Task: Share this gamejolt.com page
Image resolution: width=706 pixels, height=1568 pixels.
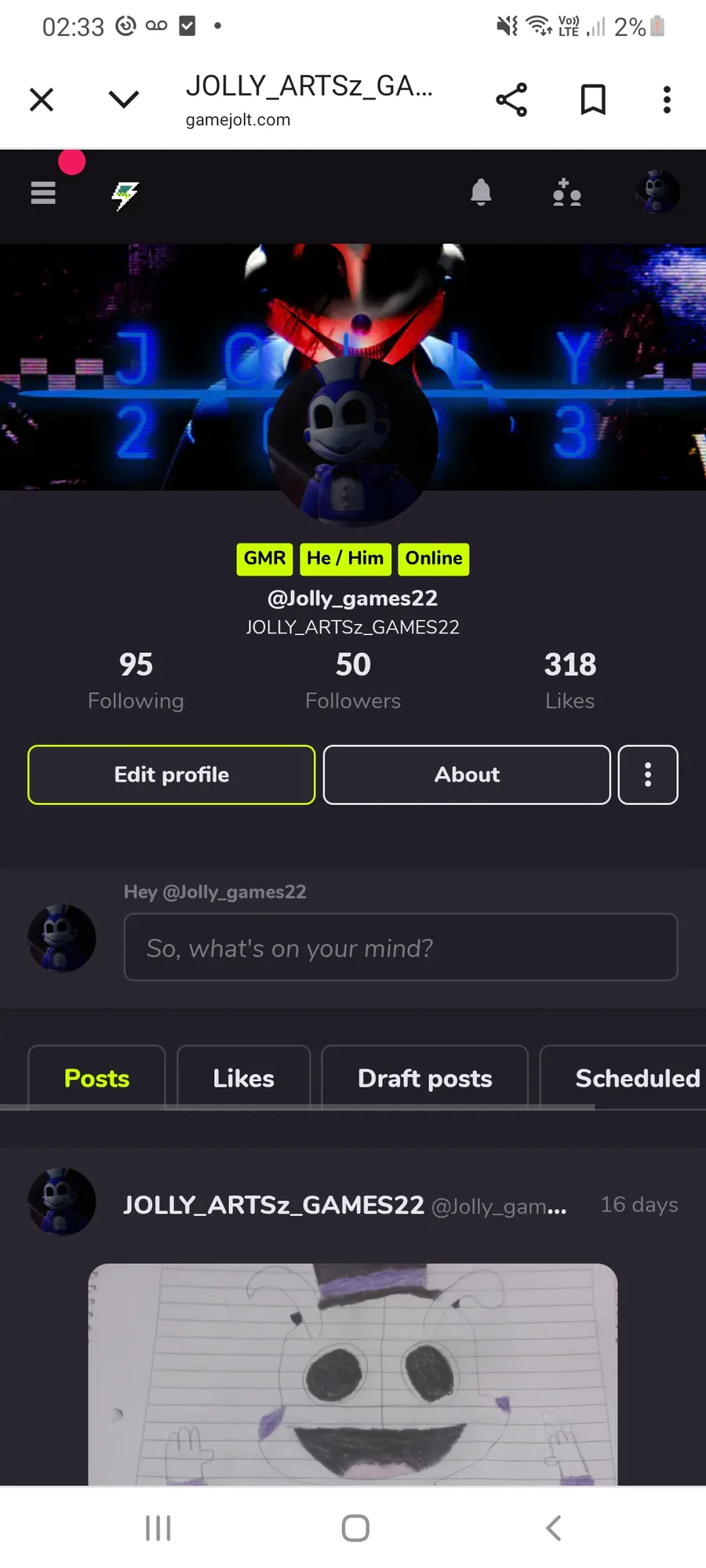Action: point(511,100)
